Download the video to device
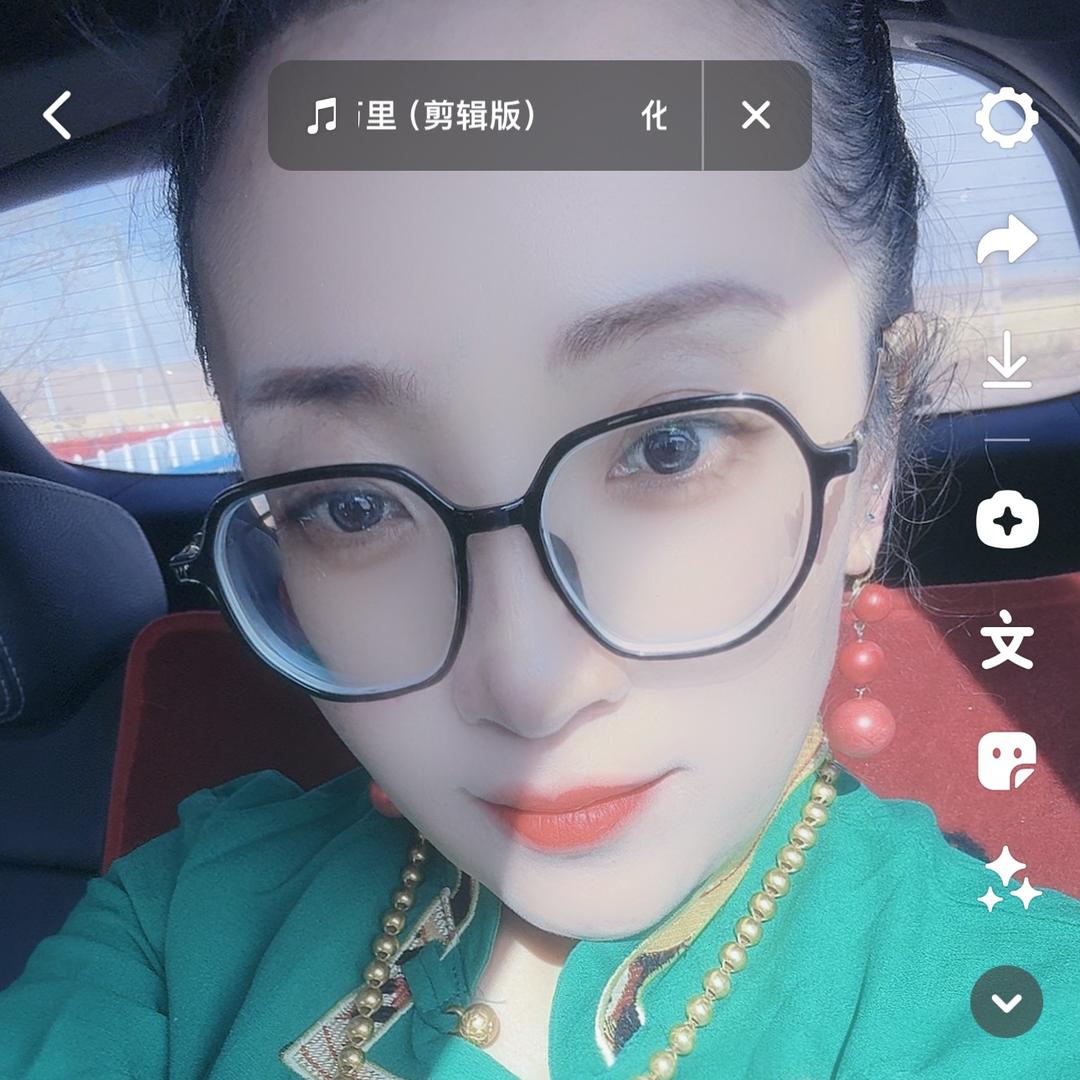Viewport: 1080px width, 1080px height. coord(1006,362)
